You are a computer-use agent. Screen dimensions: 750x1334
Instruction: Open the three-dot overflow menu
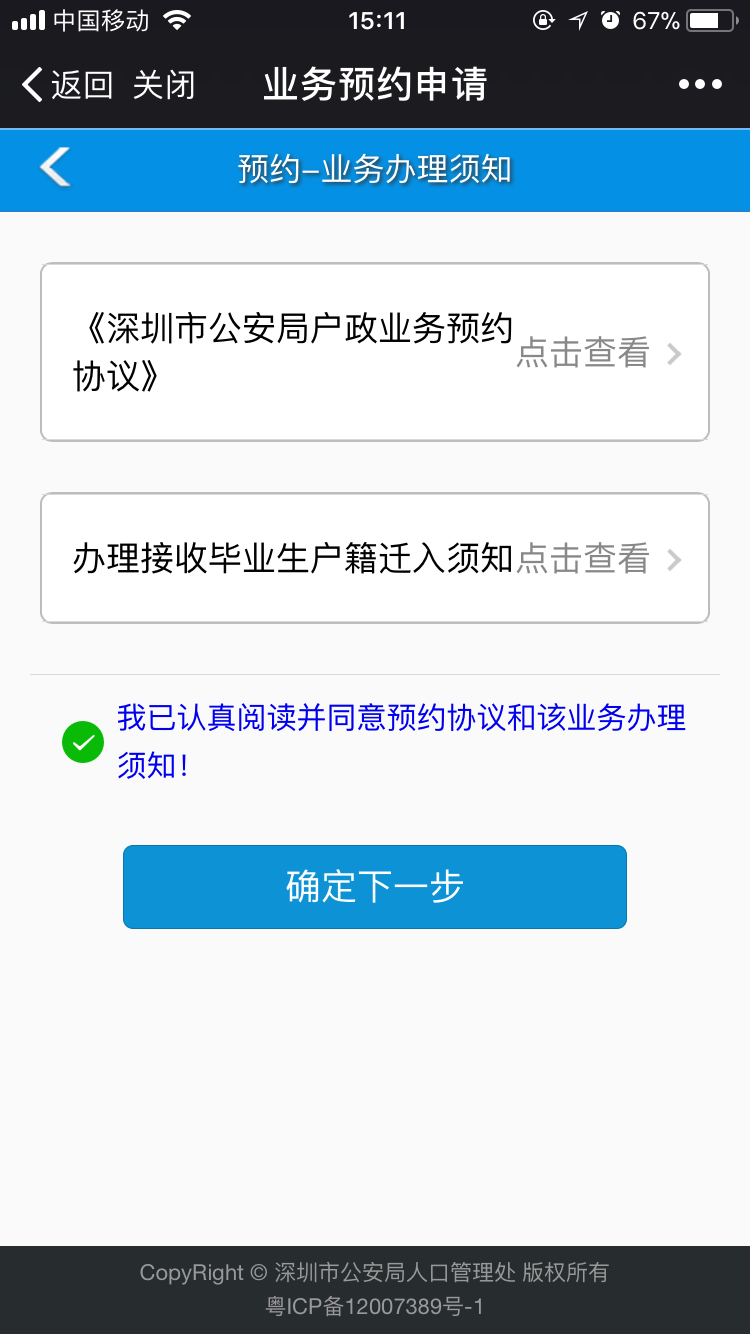pos(700,85)
